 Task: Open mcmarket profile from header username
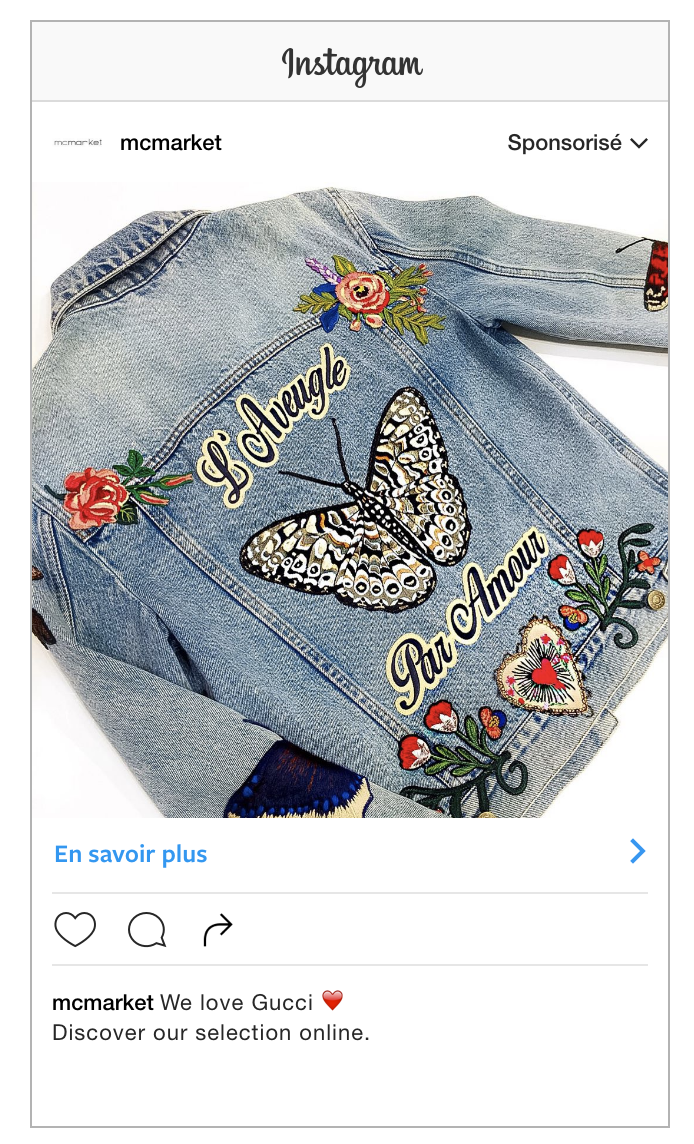point(171,142)
